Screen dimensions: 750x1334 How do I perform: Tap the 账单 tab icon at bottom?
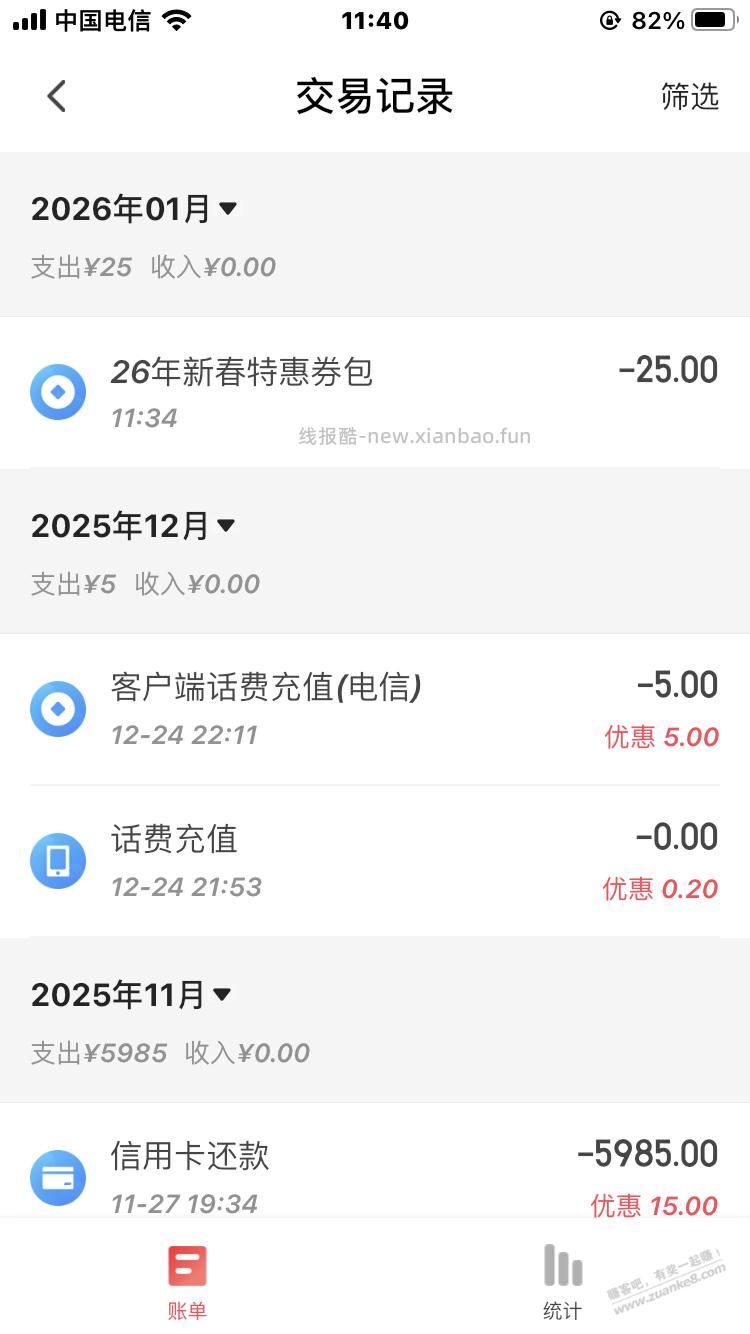tap(187, 1265)
